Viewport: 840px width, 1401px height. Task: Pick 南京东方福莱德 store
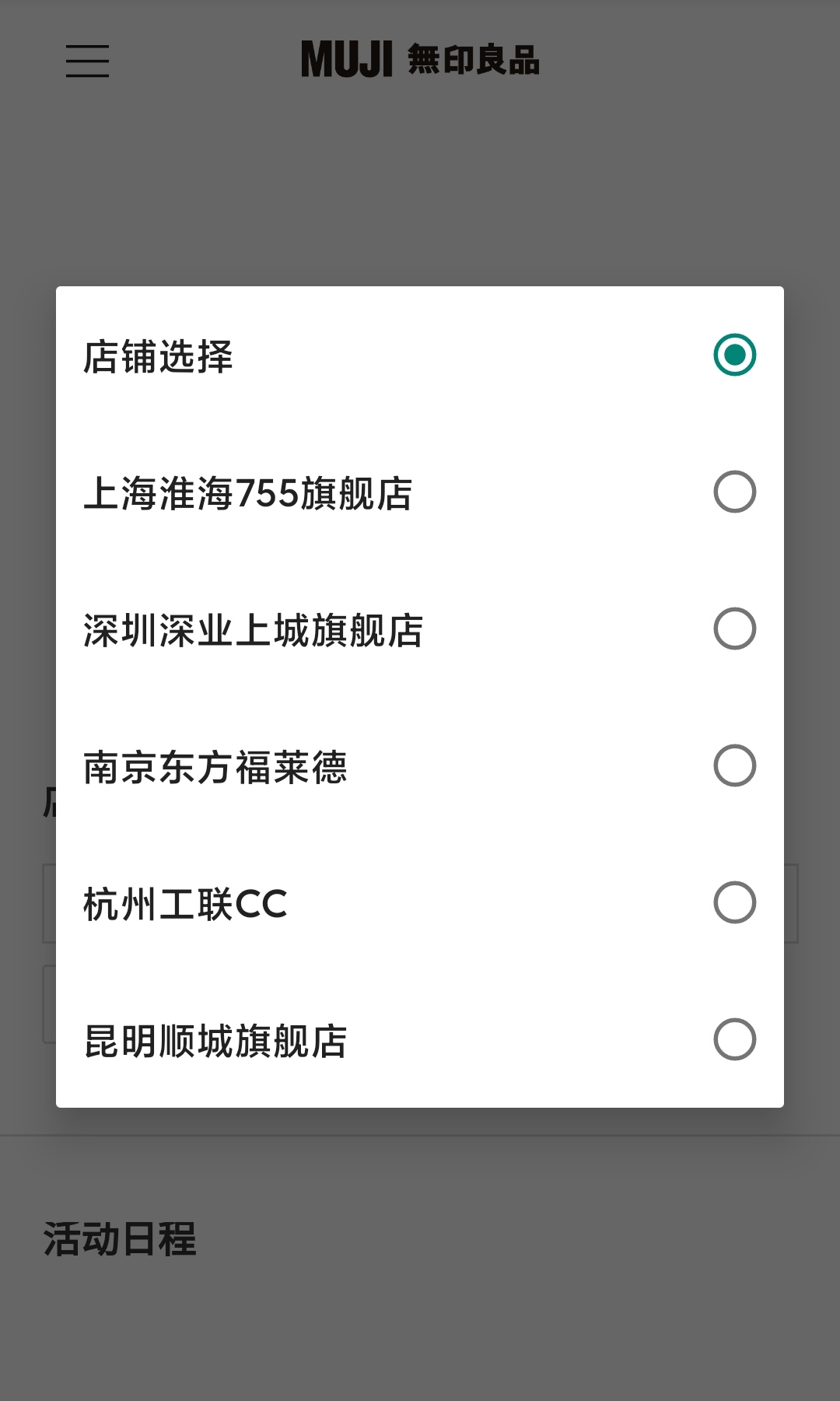[x=420, y=765]
